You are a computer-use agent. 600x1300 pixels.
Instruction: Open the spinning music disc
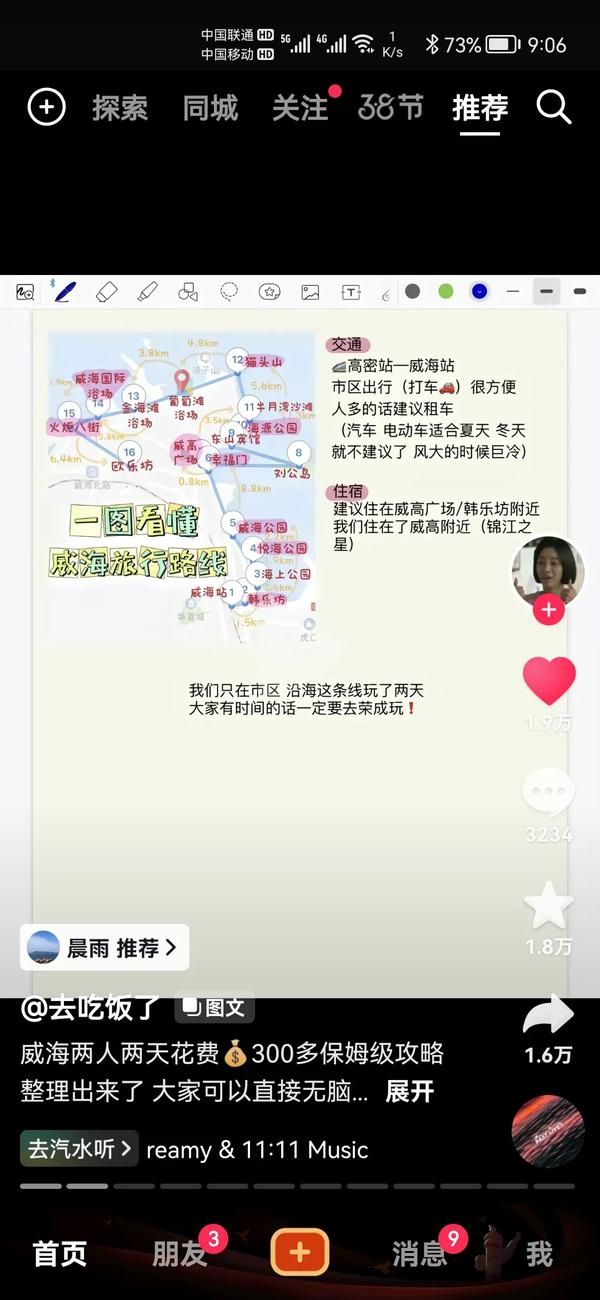click(547, 1132)
